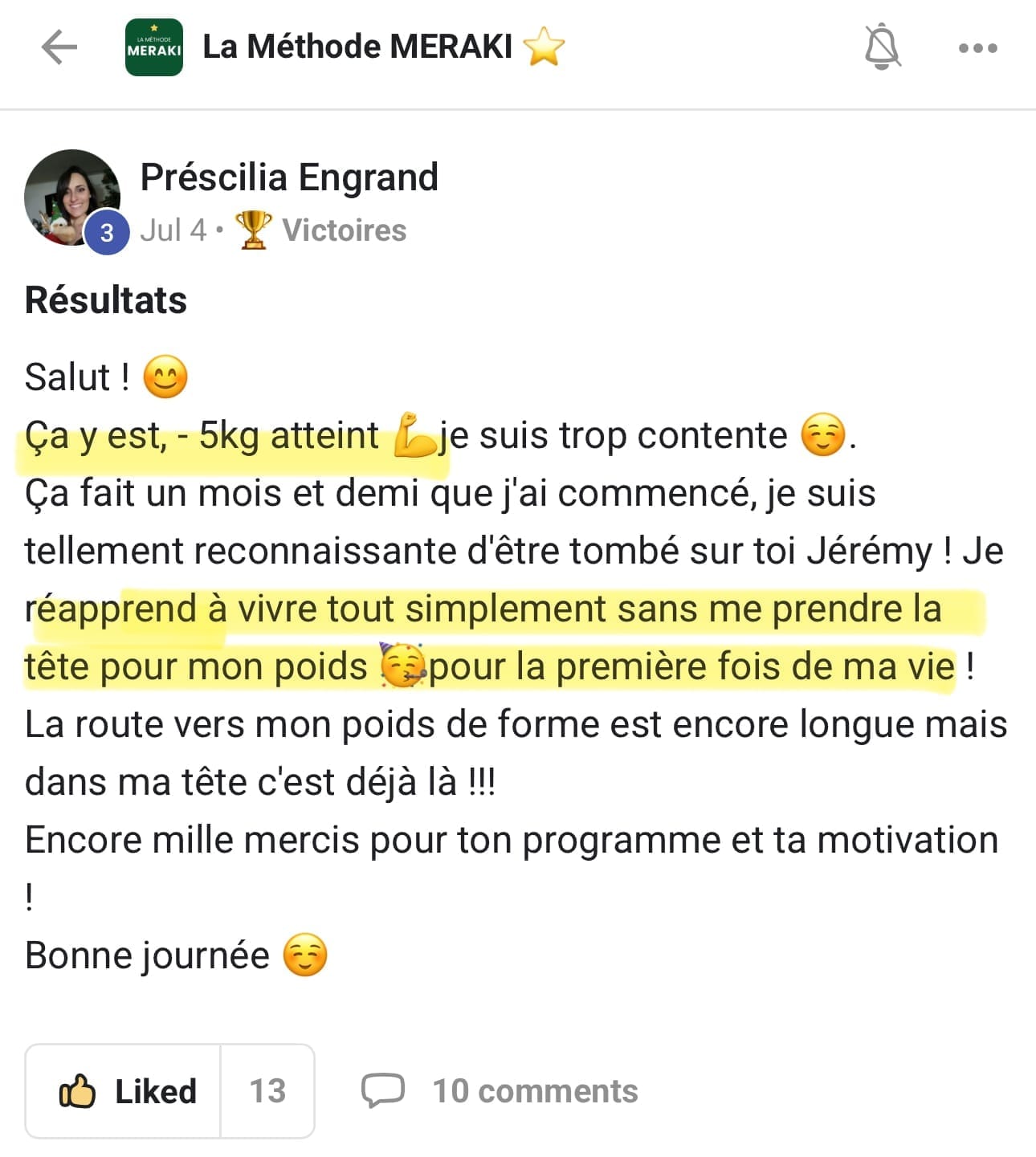Open the 10 comments
This screenshot has width=1036, height=1157.
point(500,1091)
